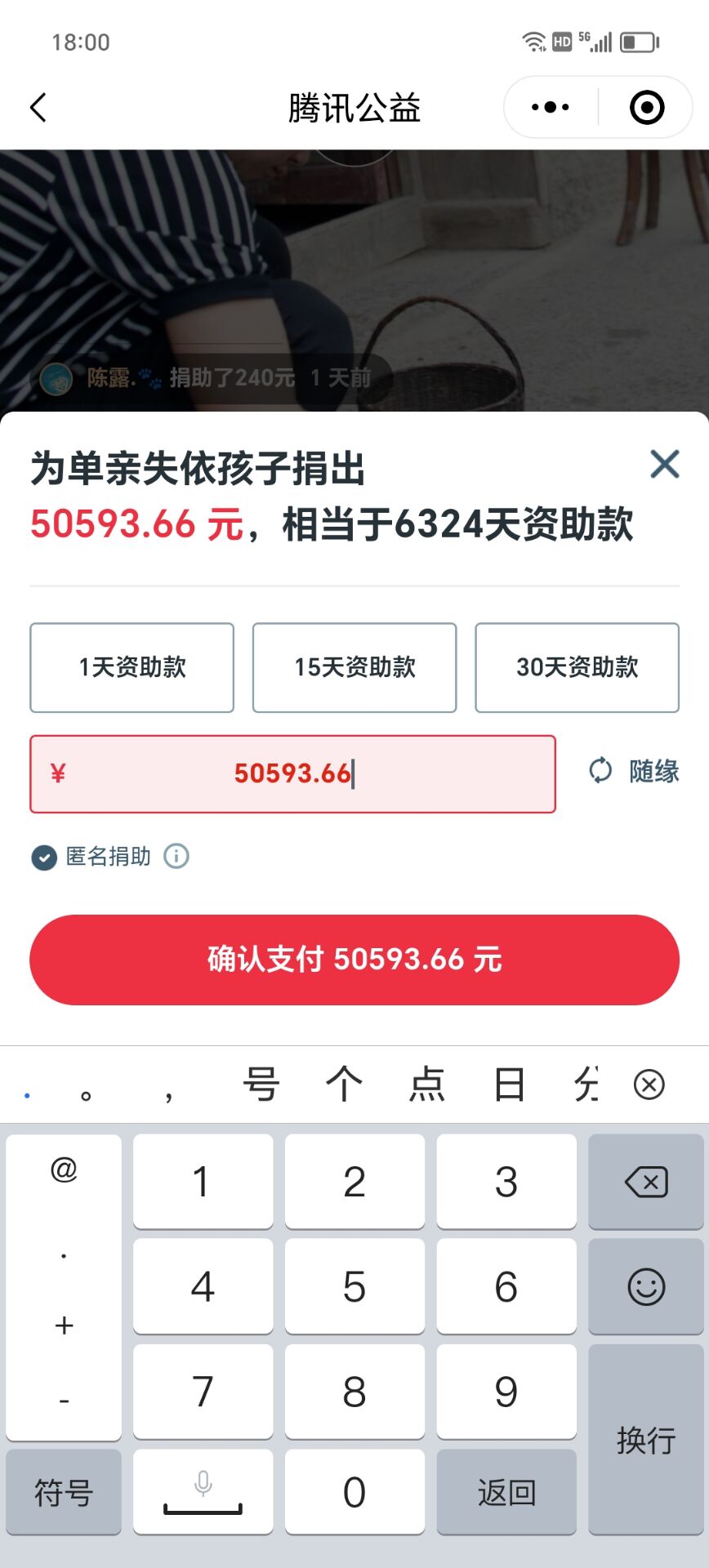Viewport: 709px width, 1568px height.
Task: Close the mini program with the target icon
Action: pos(647,107)
